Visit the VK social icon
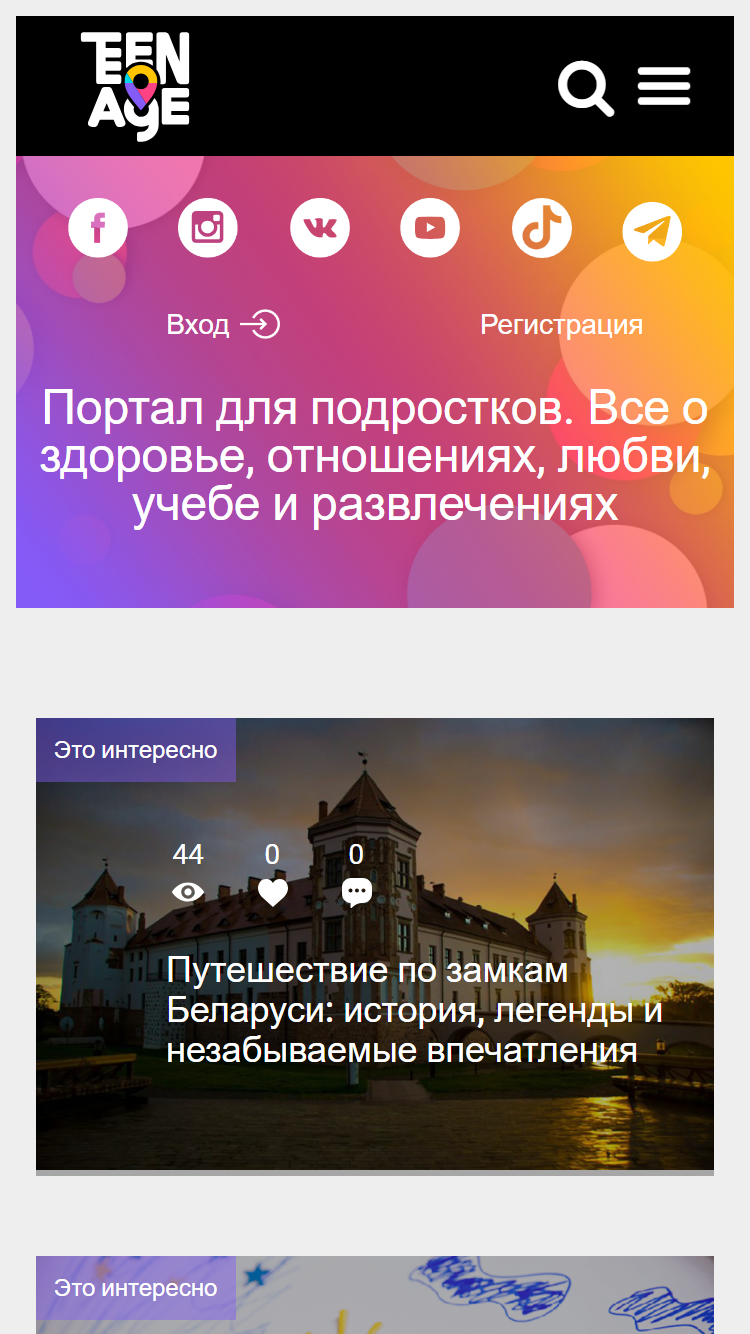 pos(320,228)
